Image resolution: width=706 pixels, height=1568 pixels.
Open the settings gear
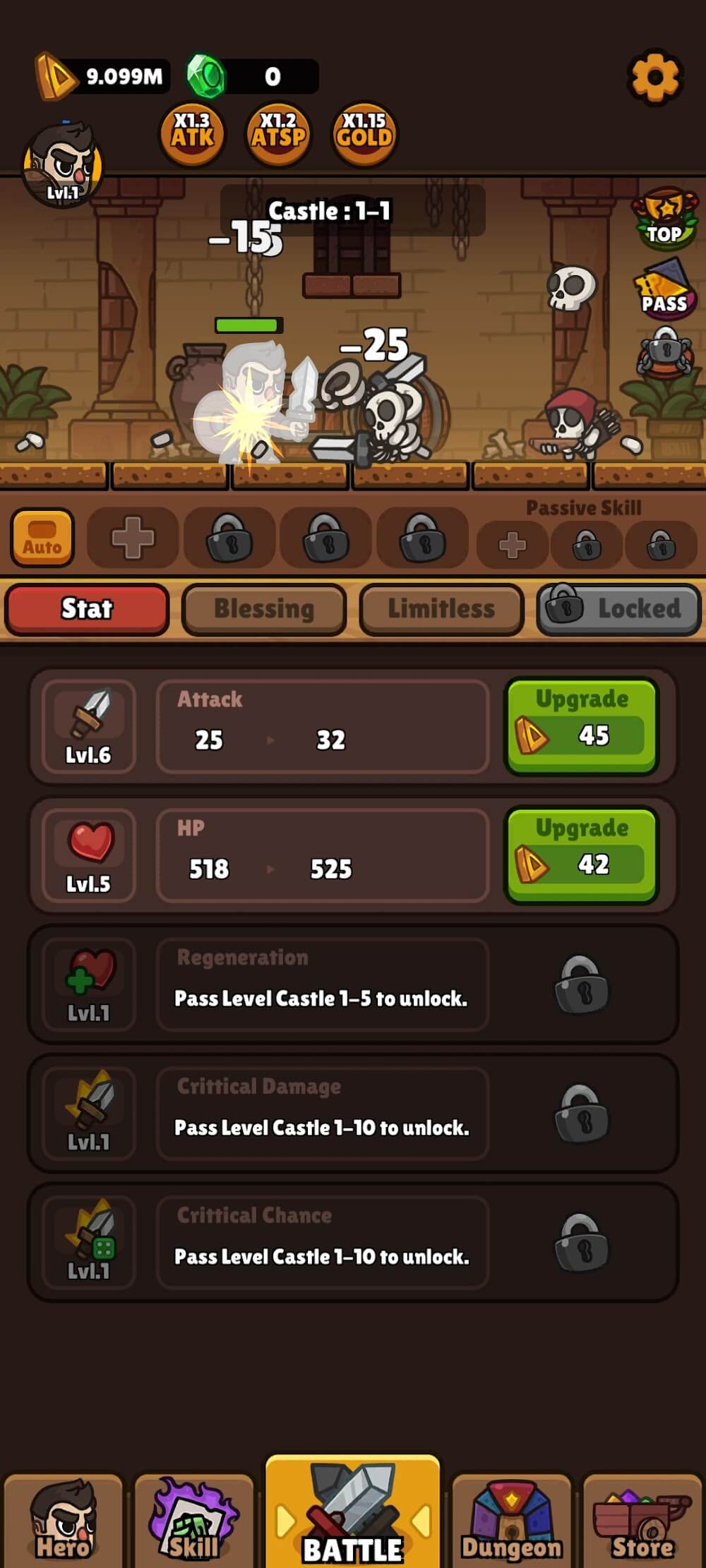click(654, 77)
